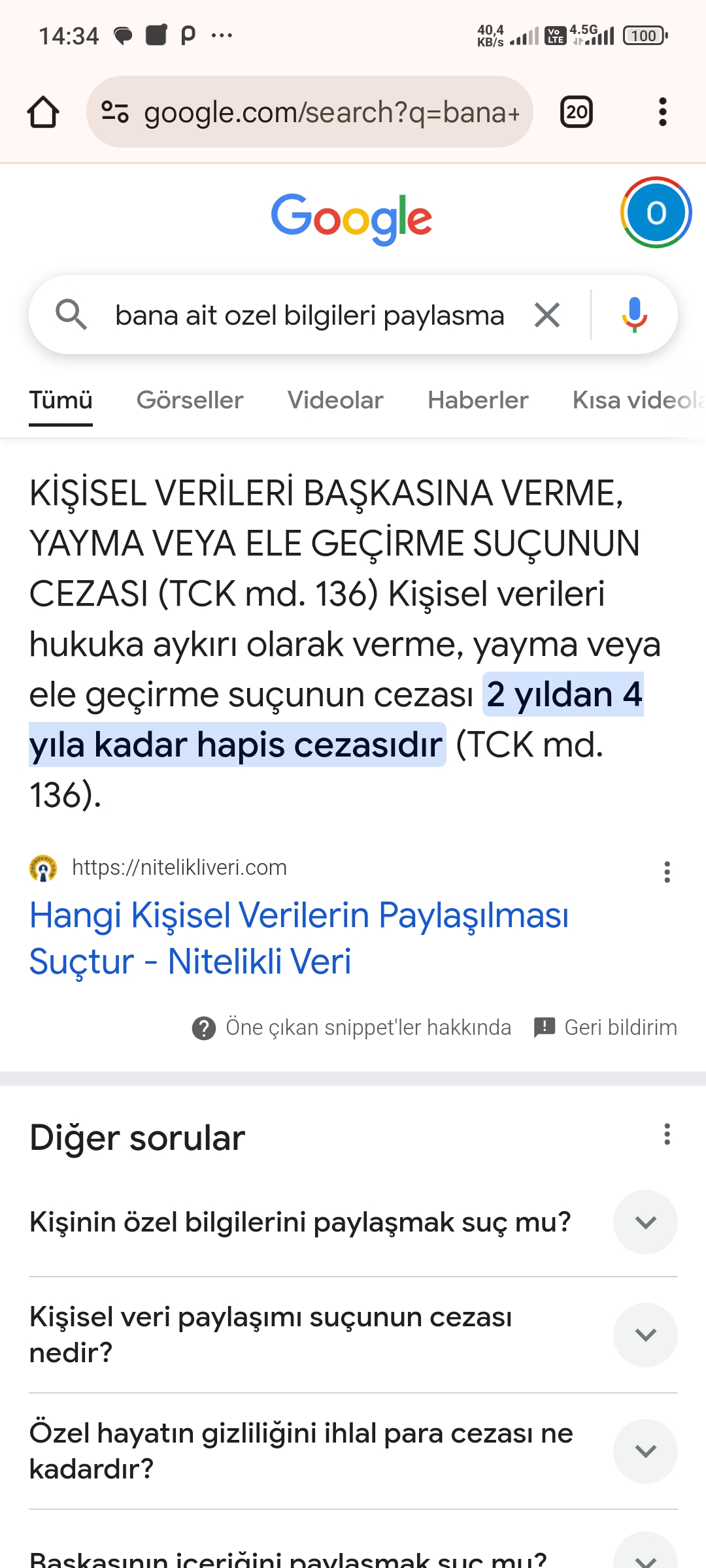Open the tab switcher showing 20 tabs
This screenshot has width=706, height=1568.
pyautogui.click(x=576, y=112)
